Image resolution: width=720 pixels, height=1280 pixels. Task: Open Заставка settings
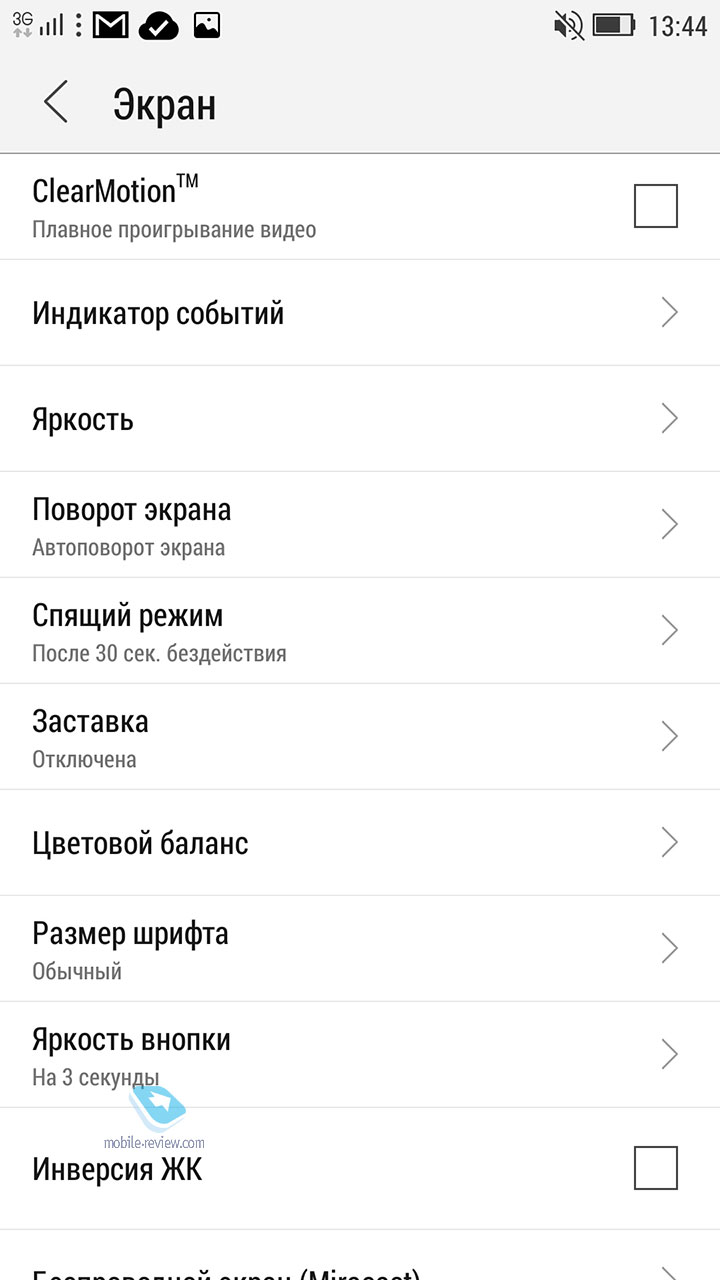tap(360, 737)
